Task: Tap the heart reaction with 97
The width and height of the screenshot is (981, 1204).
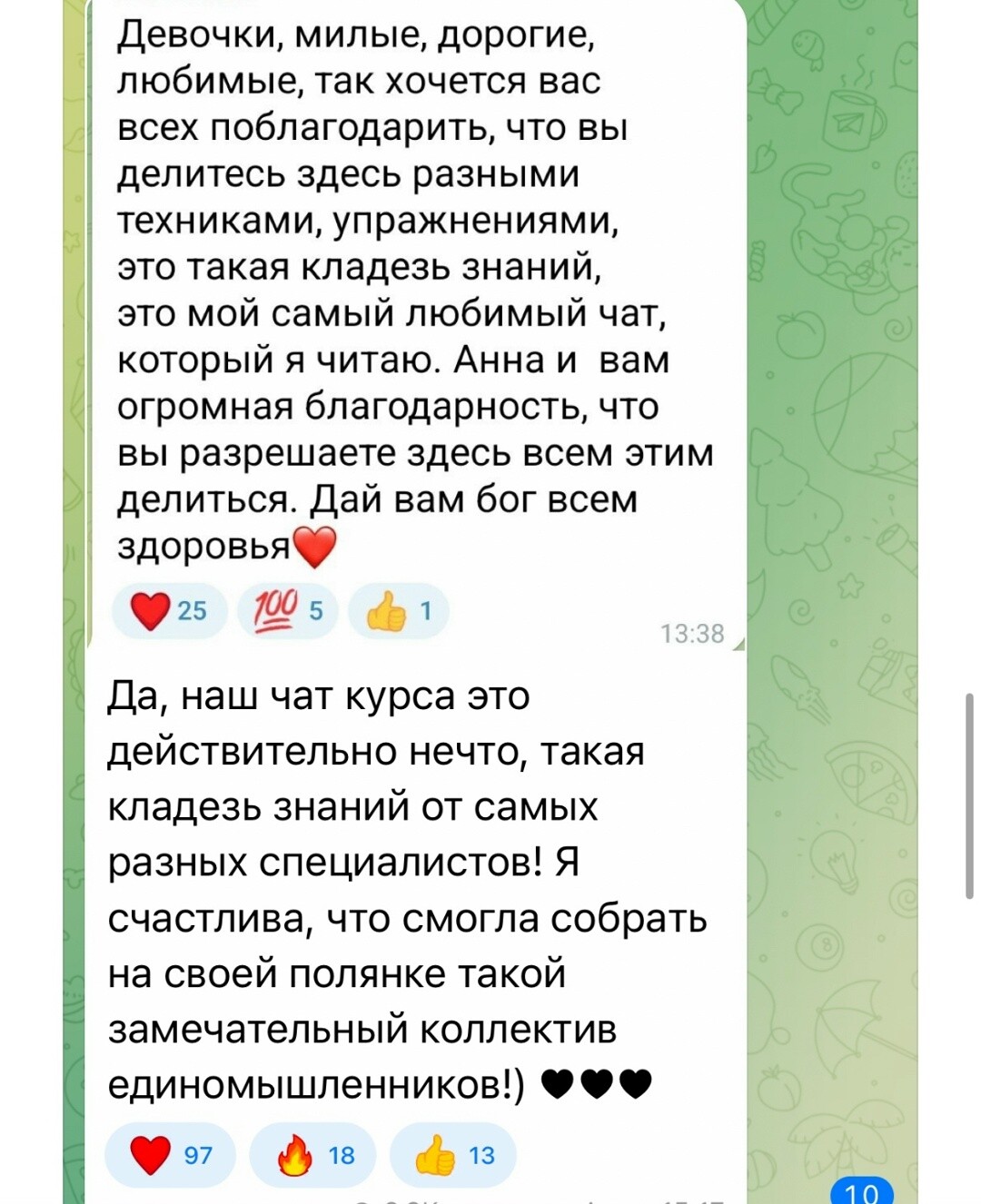Action: pos(171,1155)
